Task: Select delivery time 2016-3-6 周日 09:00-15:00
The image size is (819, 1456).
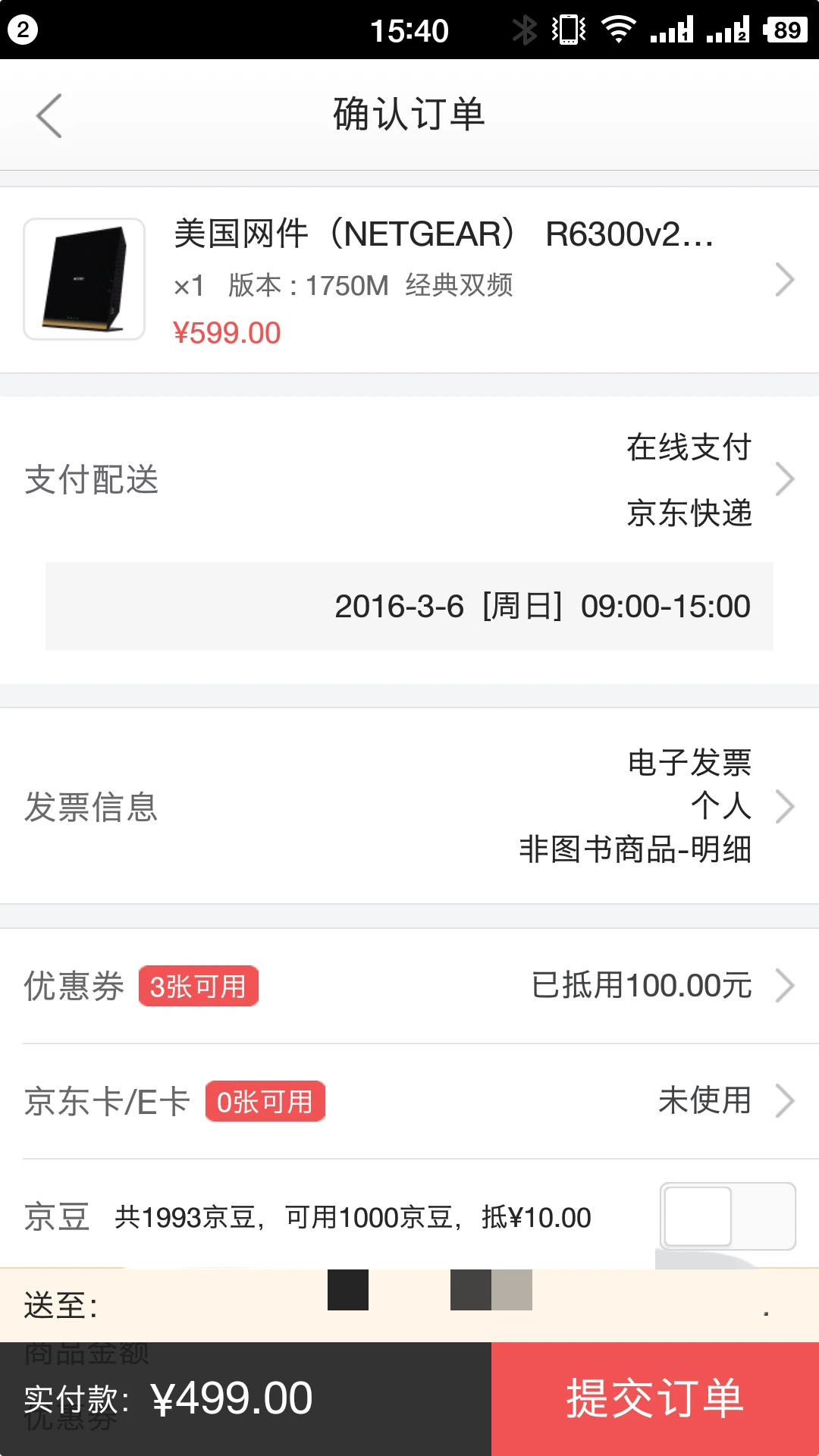Action: point(543,607)
